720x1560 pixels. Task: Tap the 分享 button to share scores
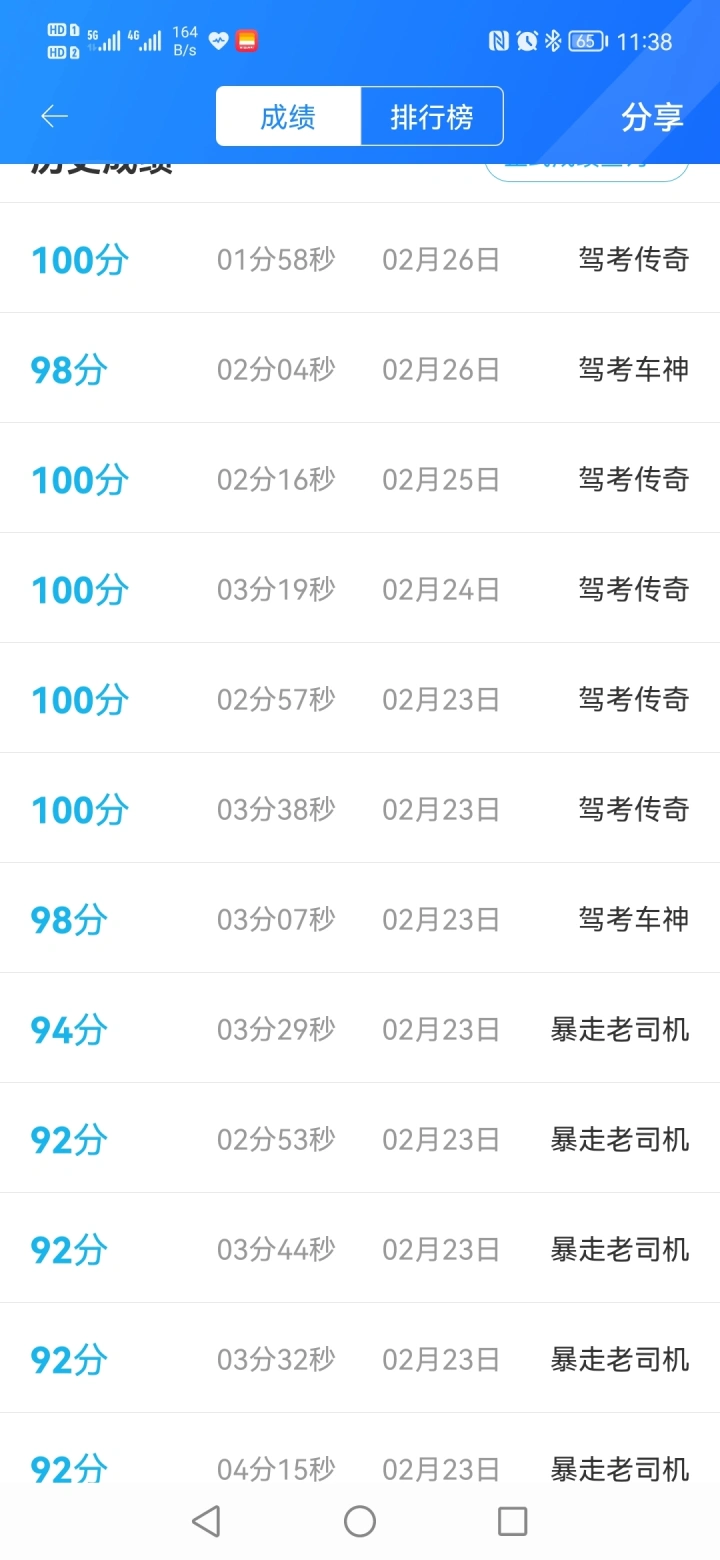(x=652, y=117)
